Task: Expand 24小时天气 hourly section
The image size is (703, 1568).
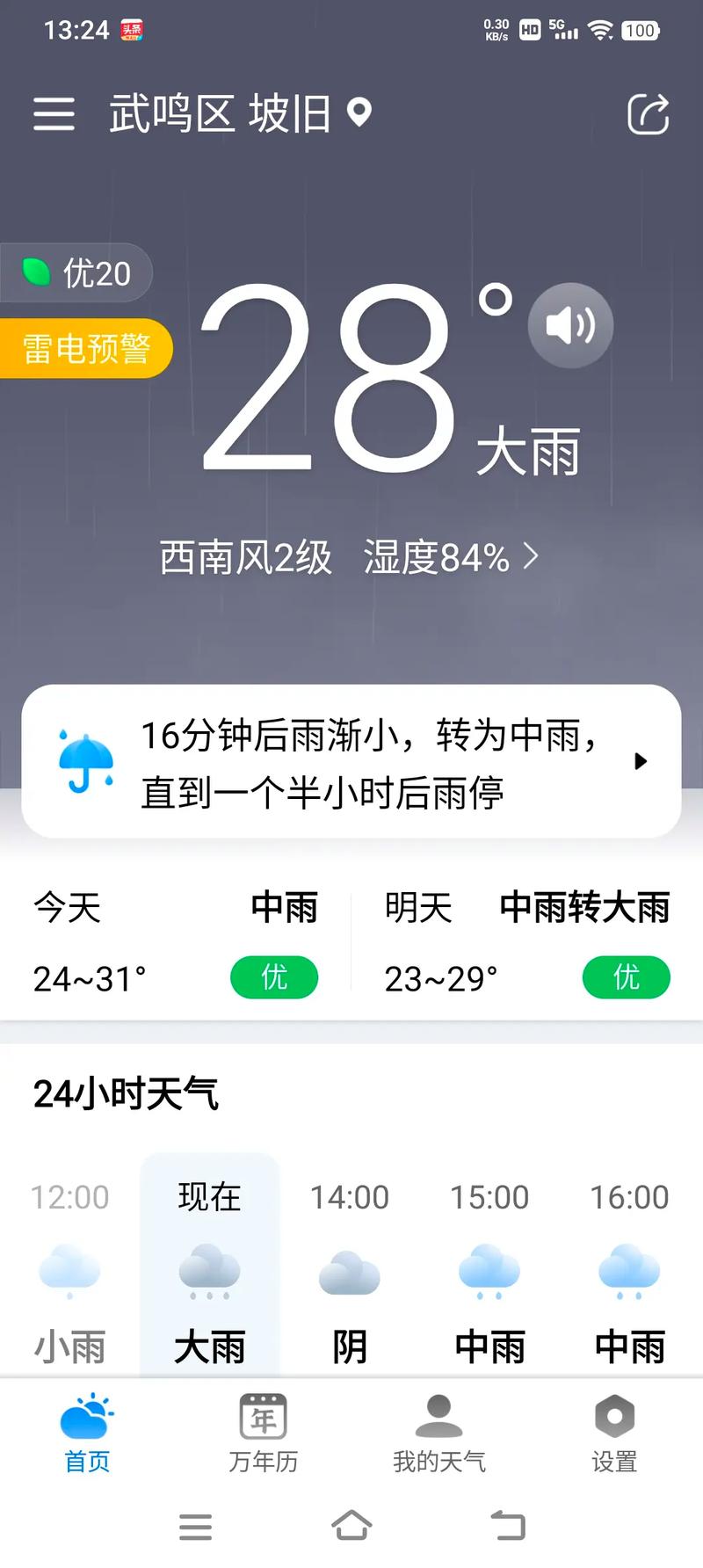Action: pos(126,1093)
